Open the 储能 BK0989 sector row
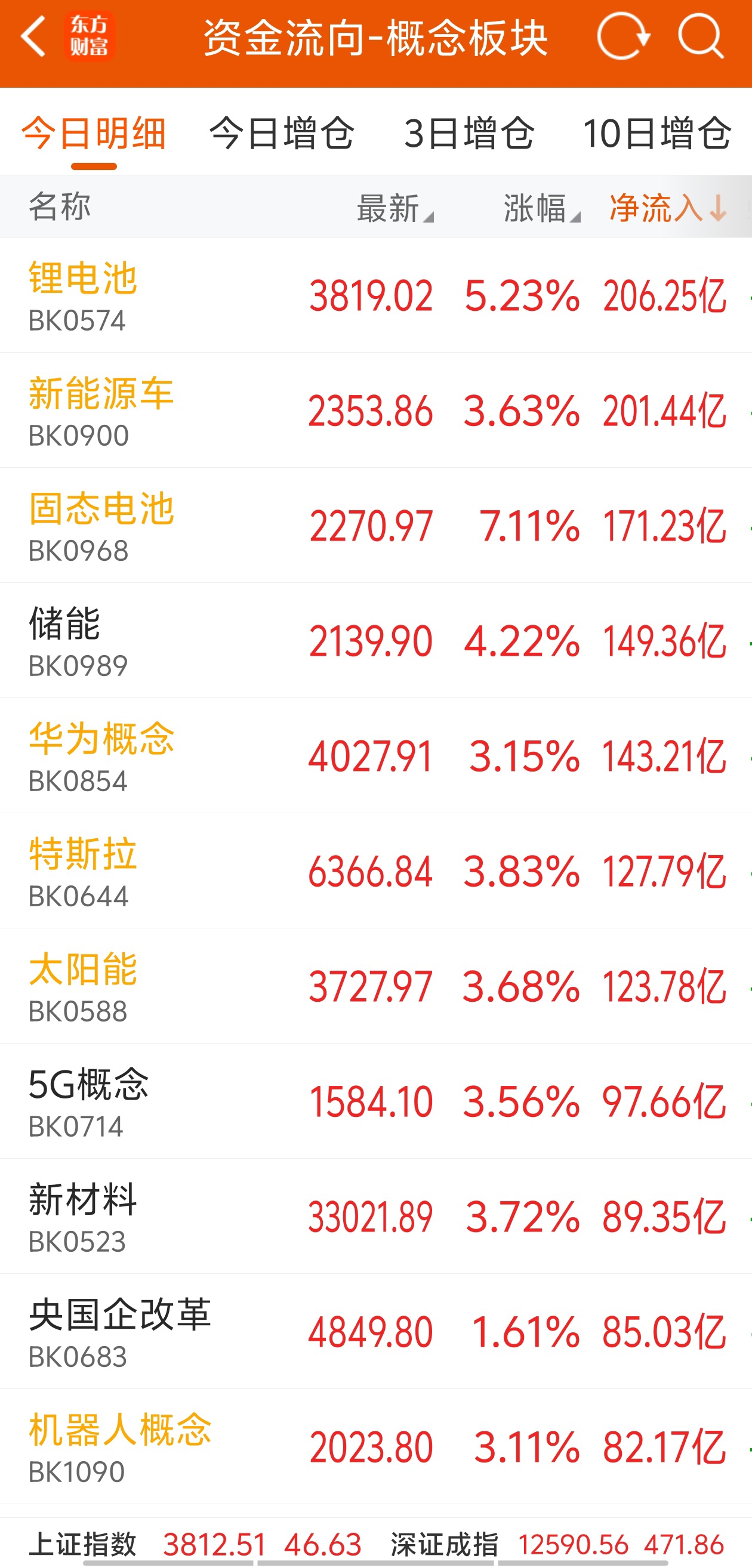The image size is (752, 1568). click(375, 640)
